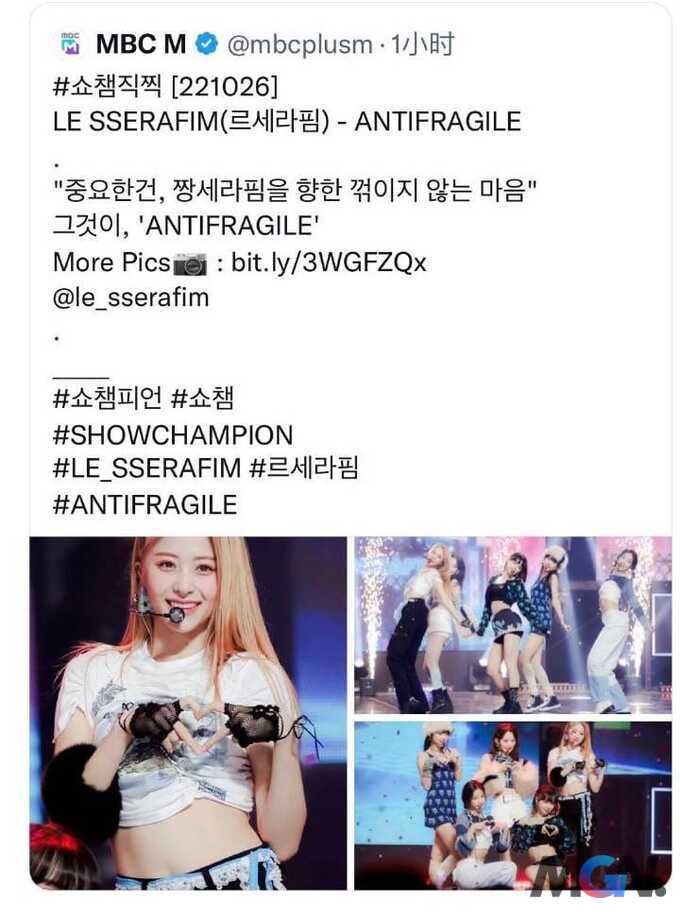The image size is (680, 917).
Task: View the large photo of the blonde performer
Action: 189,712
